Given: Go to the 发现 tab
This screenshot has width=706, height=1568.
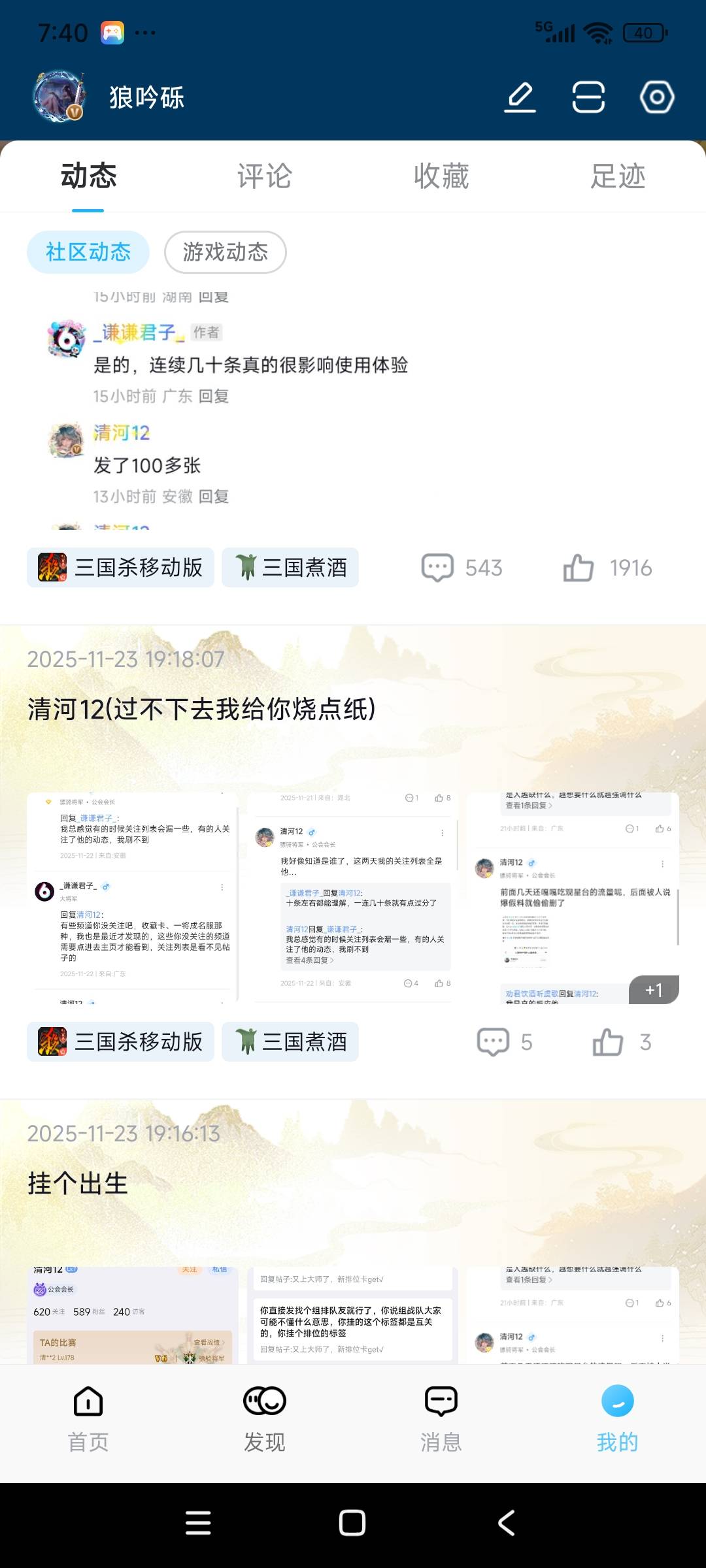Looking at the screenshot, I should pos(264,1416).
